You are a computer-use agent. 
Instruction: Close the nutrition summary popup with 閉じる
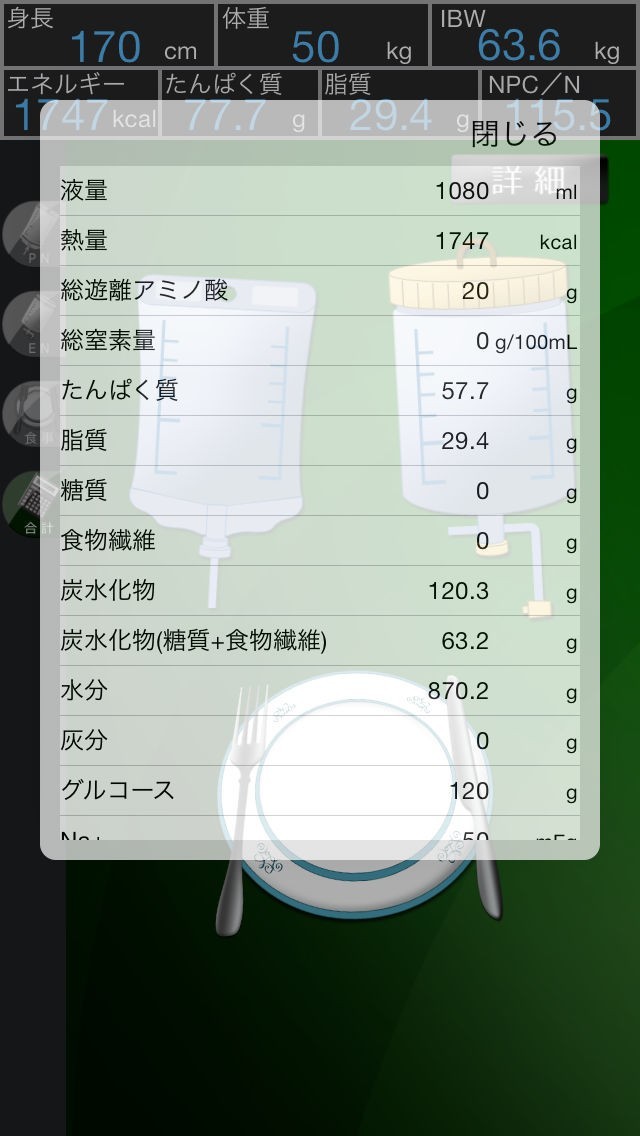(x=513, y=133)
